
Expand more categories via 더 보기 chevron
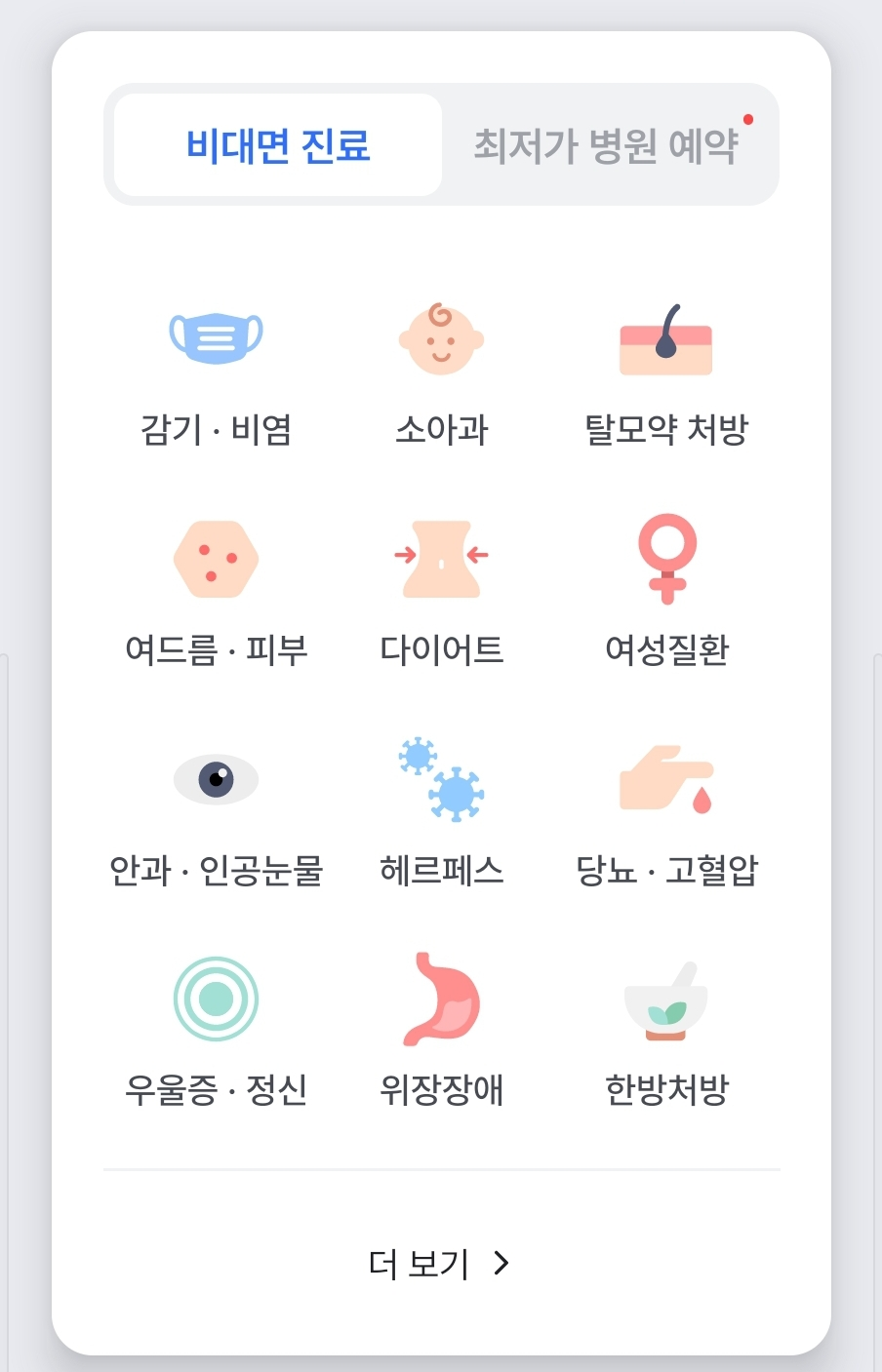502,1263
